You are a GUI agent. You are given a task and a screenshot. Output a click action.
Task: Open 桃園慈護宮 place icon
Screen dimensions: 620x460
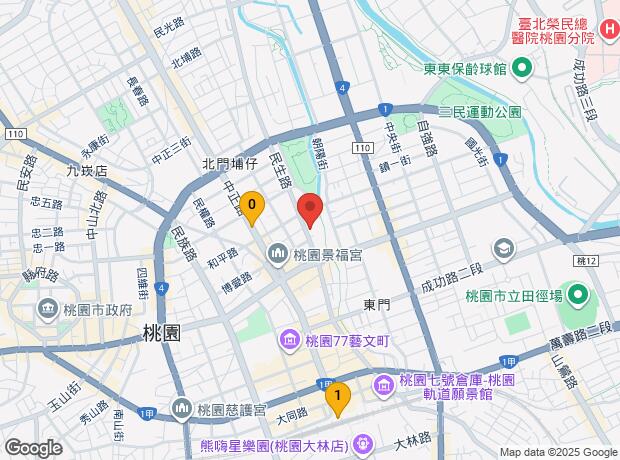point(182,409)
